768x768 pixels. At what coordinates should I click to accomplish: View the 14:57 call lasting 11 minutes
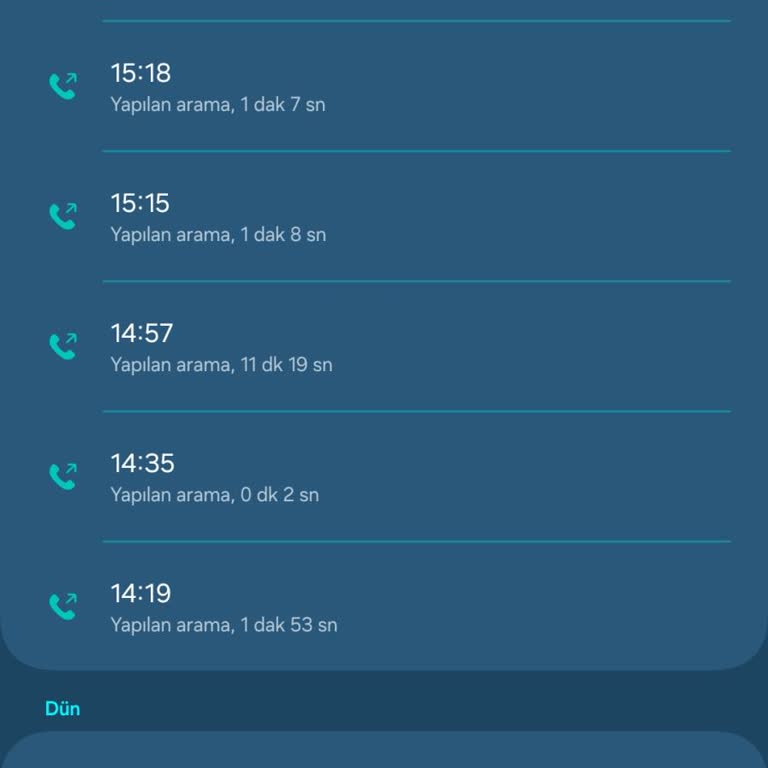click(x=384, y=347)
